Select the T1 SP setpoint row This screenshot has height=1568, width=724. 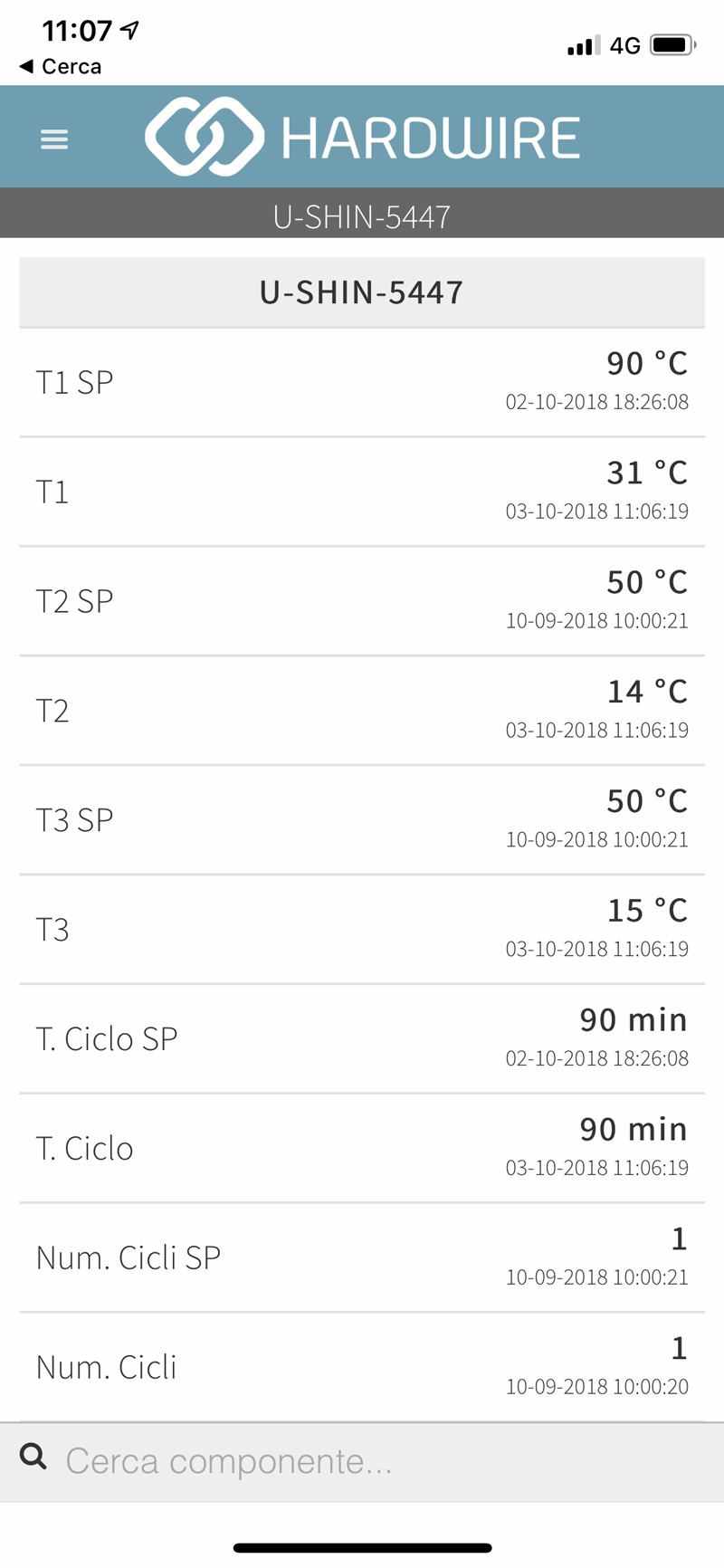(362, 380)
